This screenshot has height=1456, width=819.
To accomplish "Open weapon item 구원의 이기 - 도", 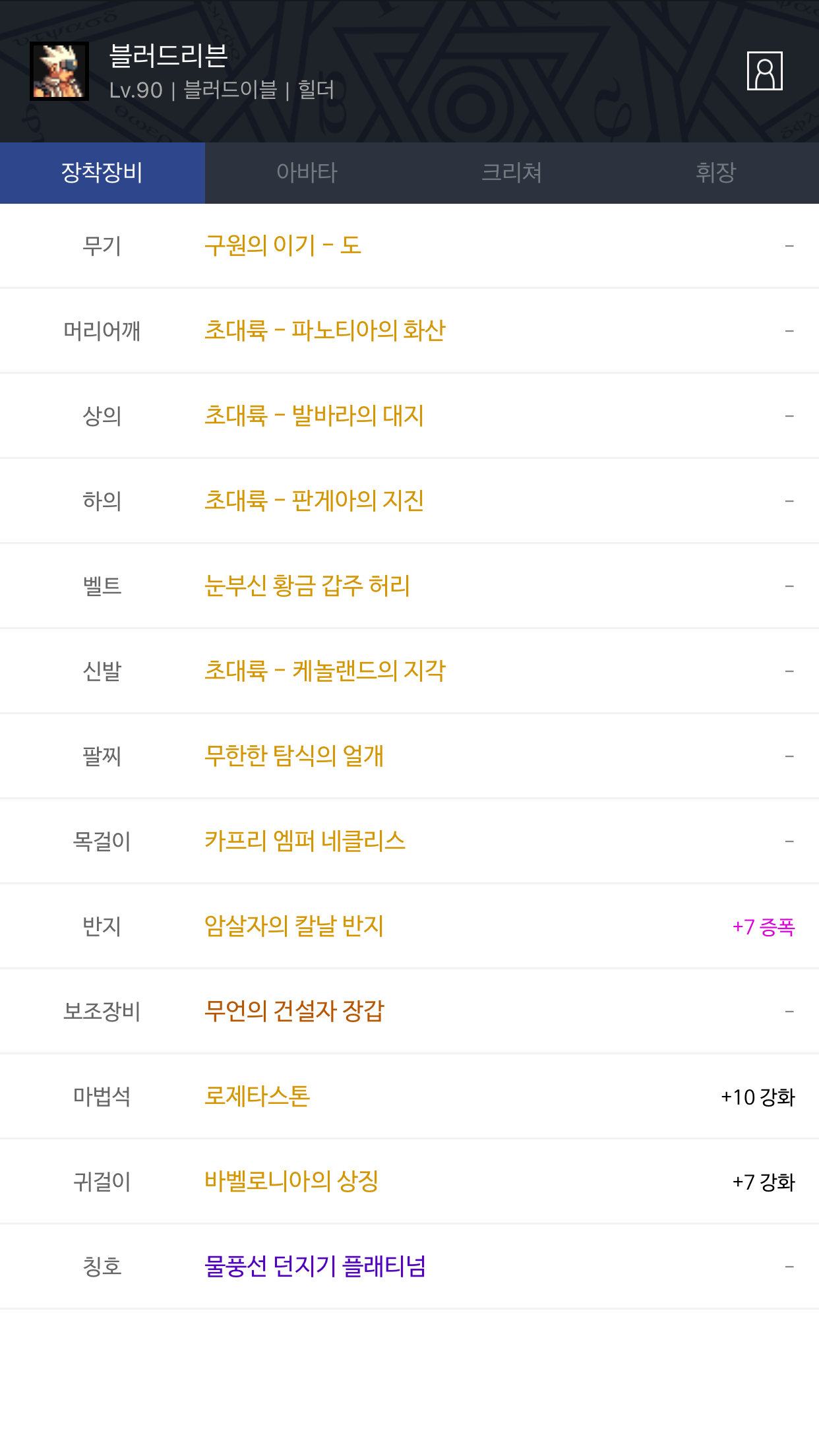I will tap(283, 246).
